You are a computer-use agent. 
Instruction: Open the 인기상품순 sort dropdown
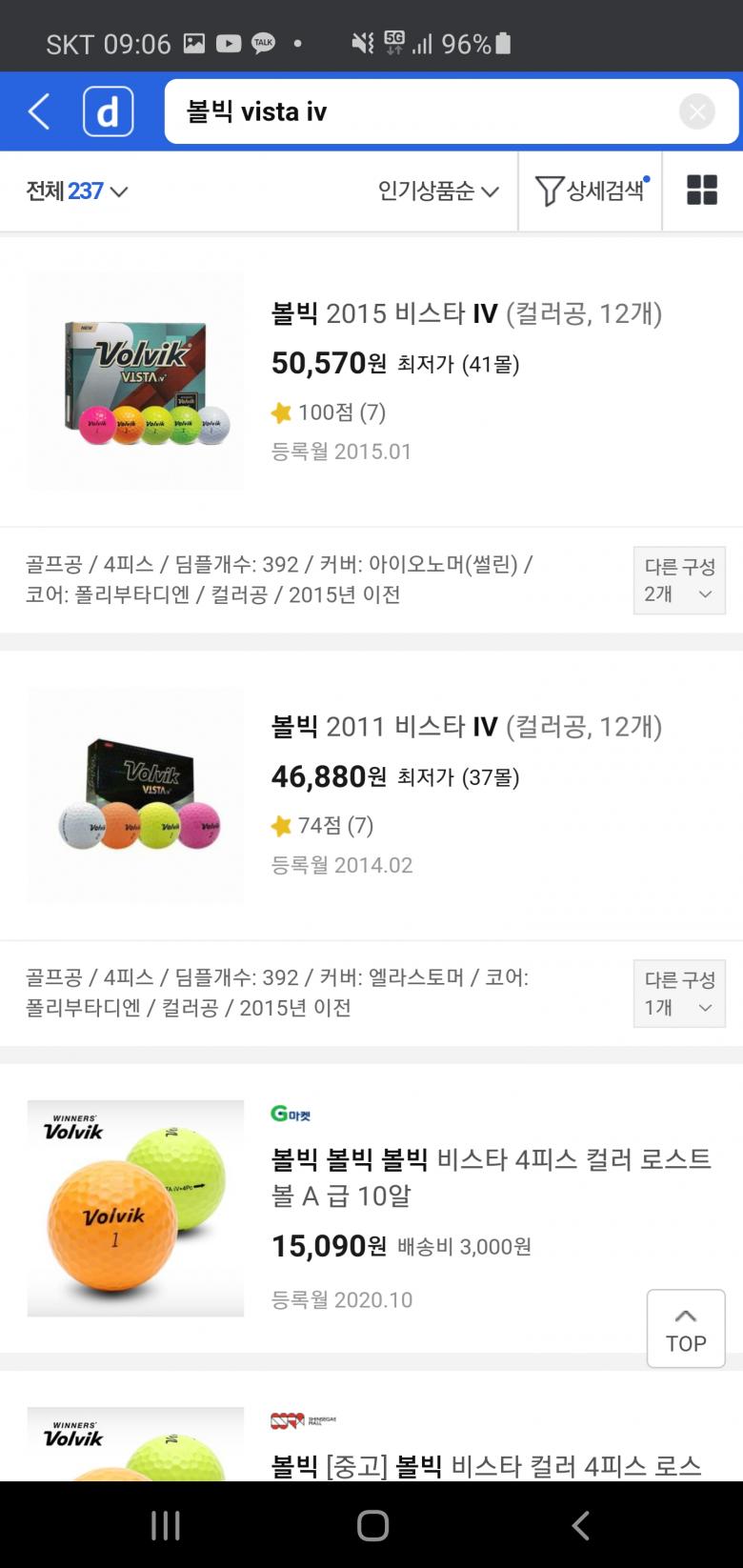pos(438,191)
